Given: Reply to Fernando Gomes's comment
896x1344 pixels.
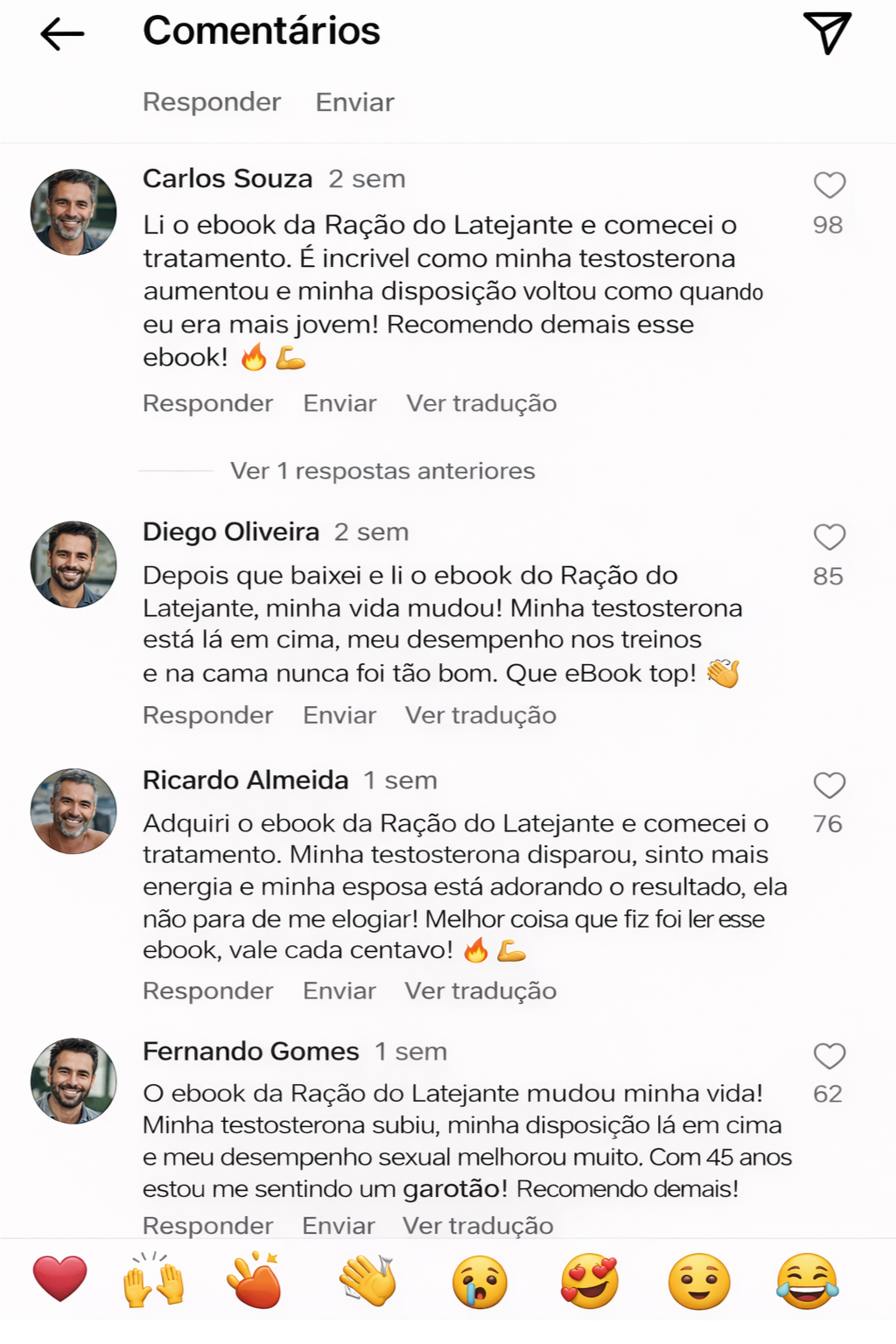Looking at the screenshot, I should click(x=207, y=1225).
